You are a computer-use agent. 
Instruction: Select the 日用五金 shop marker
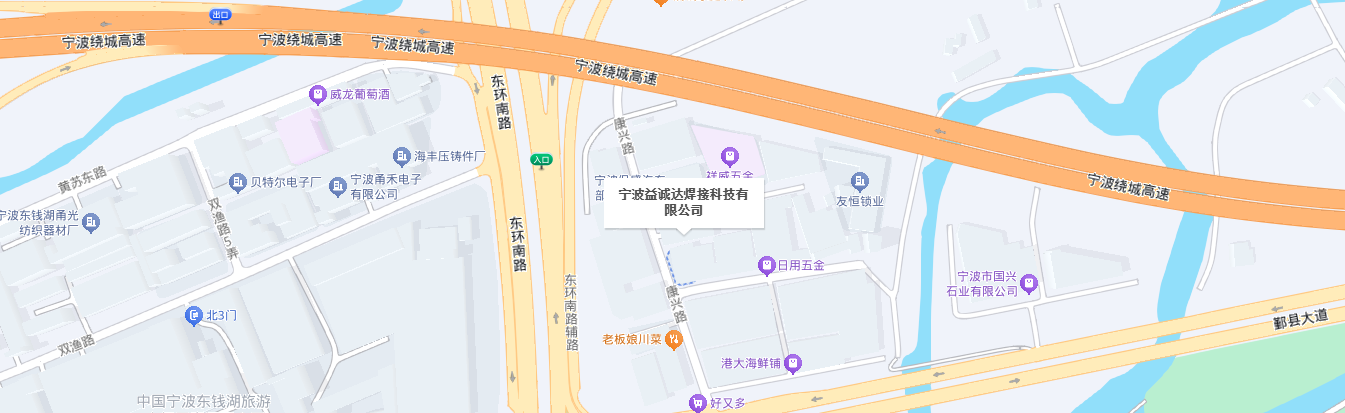(x=766, y=266)
